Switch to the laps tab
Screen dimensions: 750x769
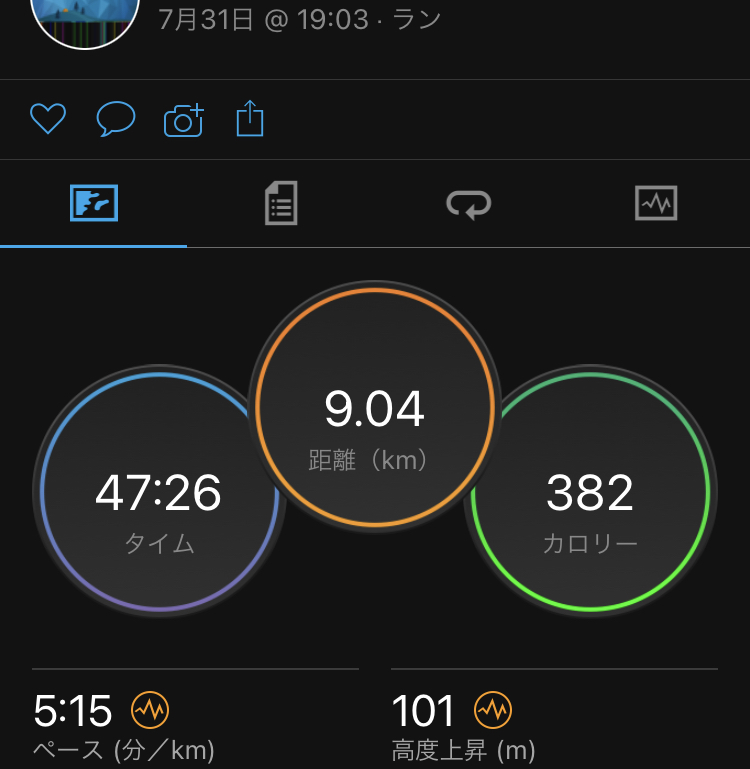click(468, 204)
